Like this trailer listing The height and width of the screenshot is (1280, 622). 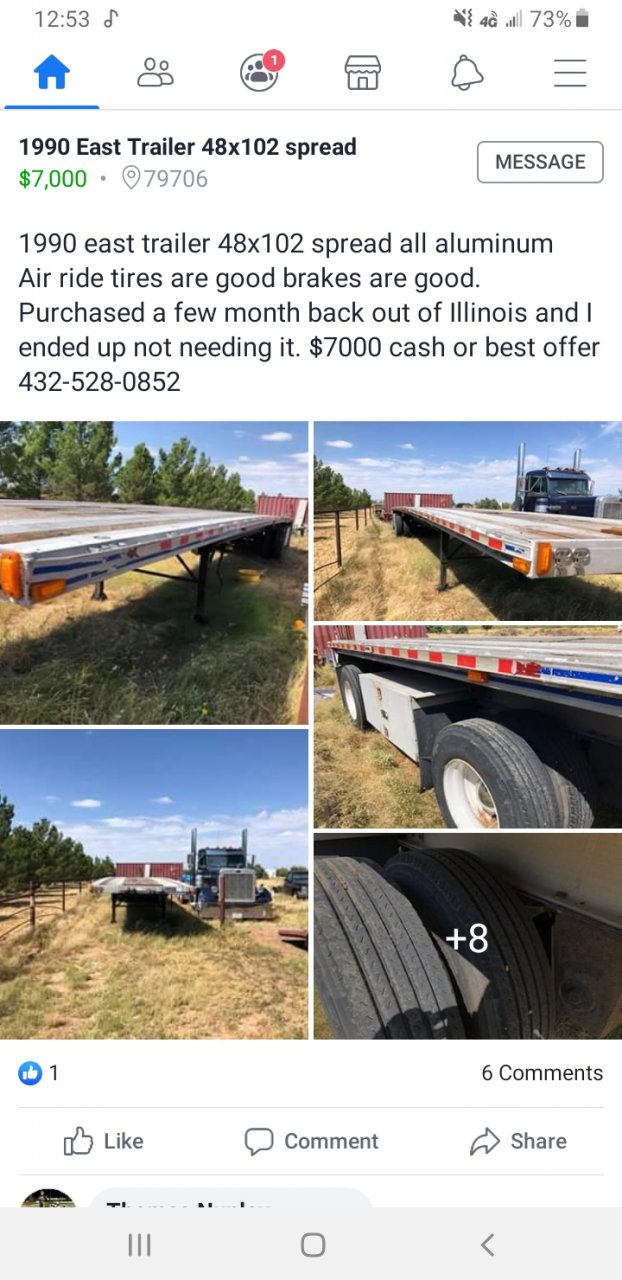104,1141
